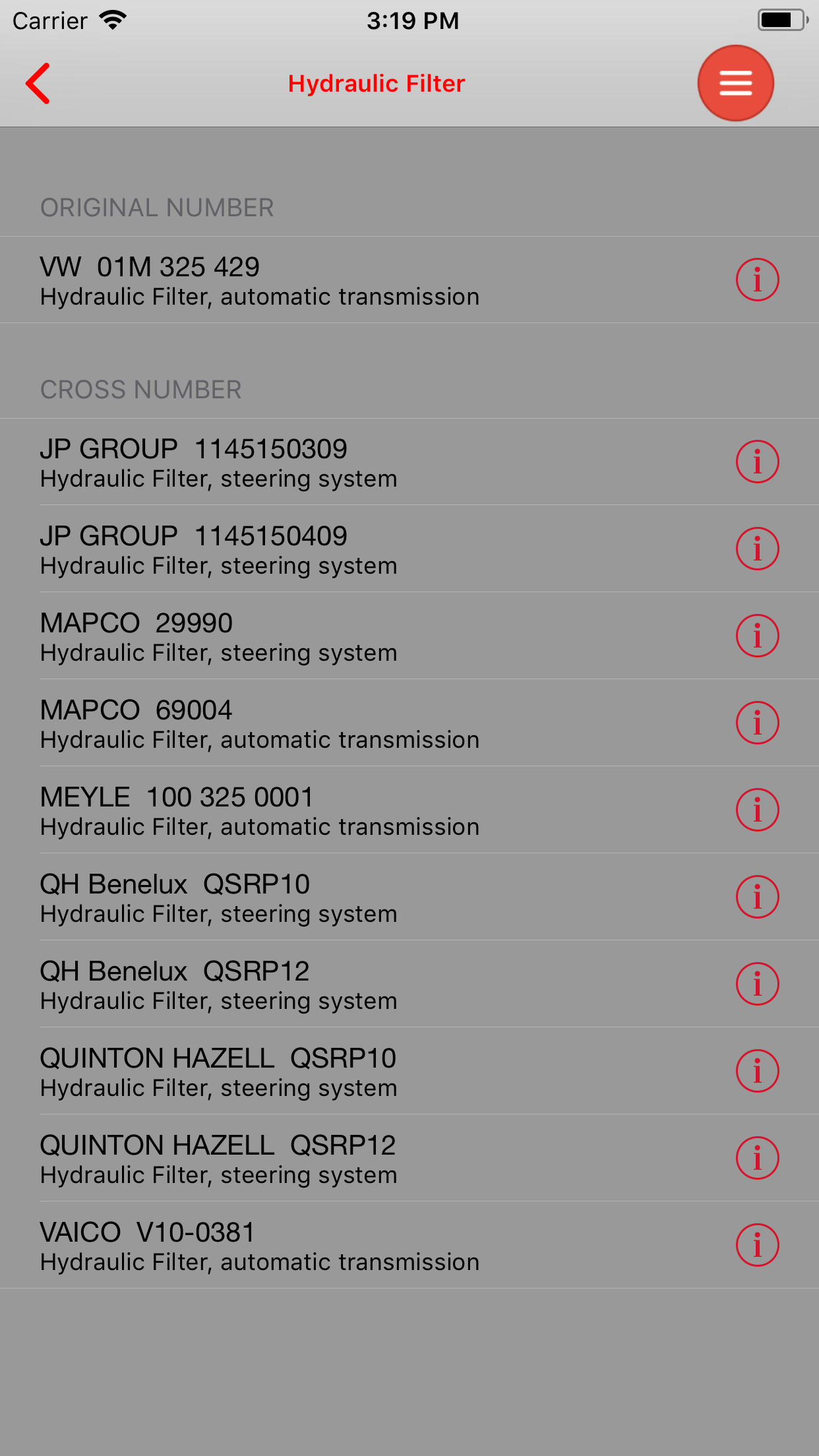This screenshot has width=819, height=1456.
Task: Tap the MEYLE 100 325 0001 row
Action: (330, 810)
